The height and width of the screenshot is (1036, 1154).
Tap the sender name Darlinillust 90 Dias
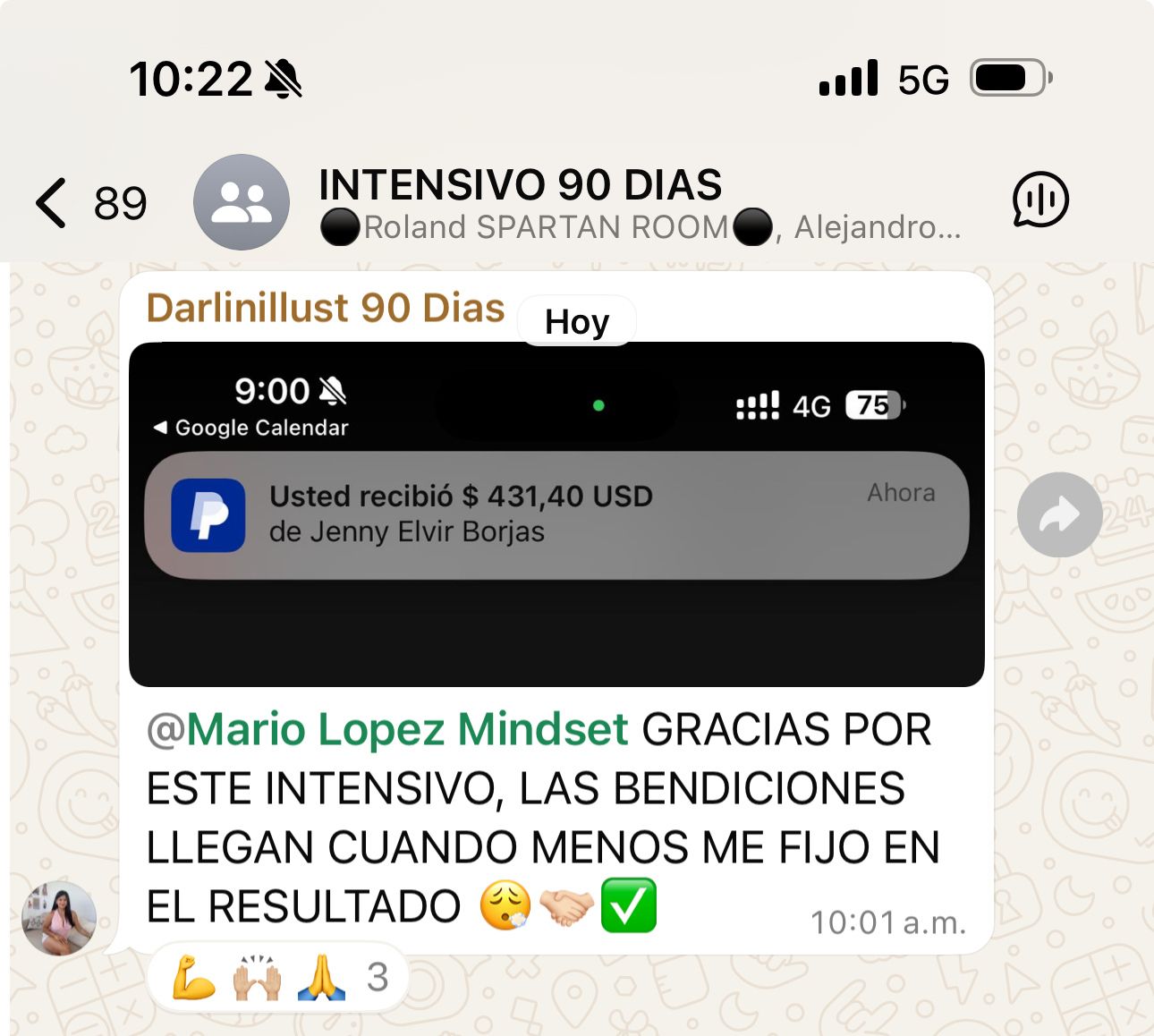pyautogui.click(x=325, y=308)
